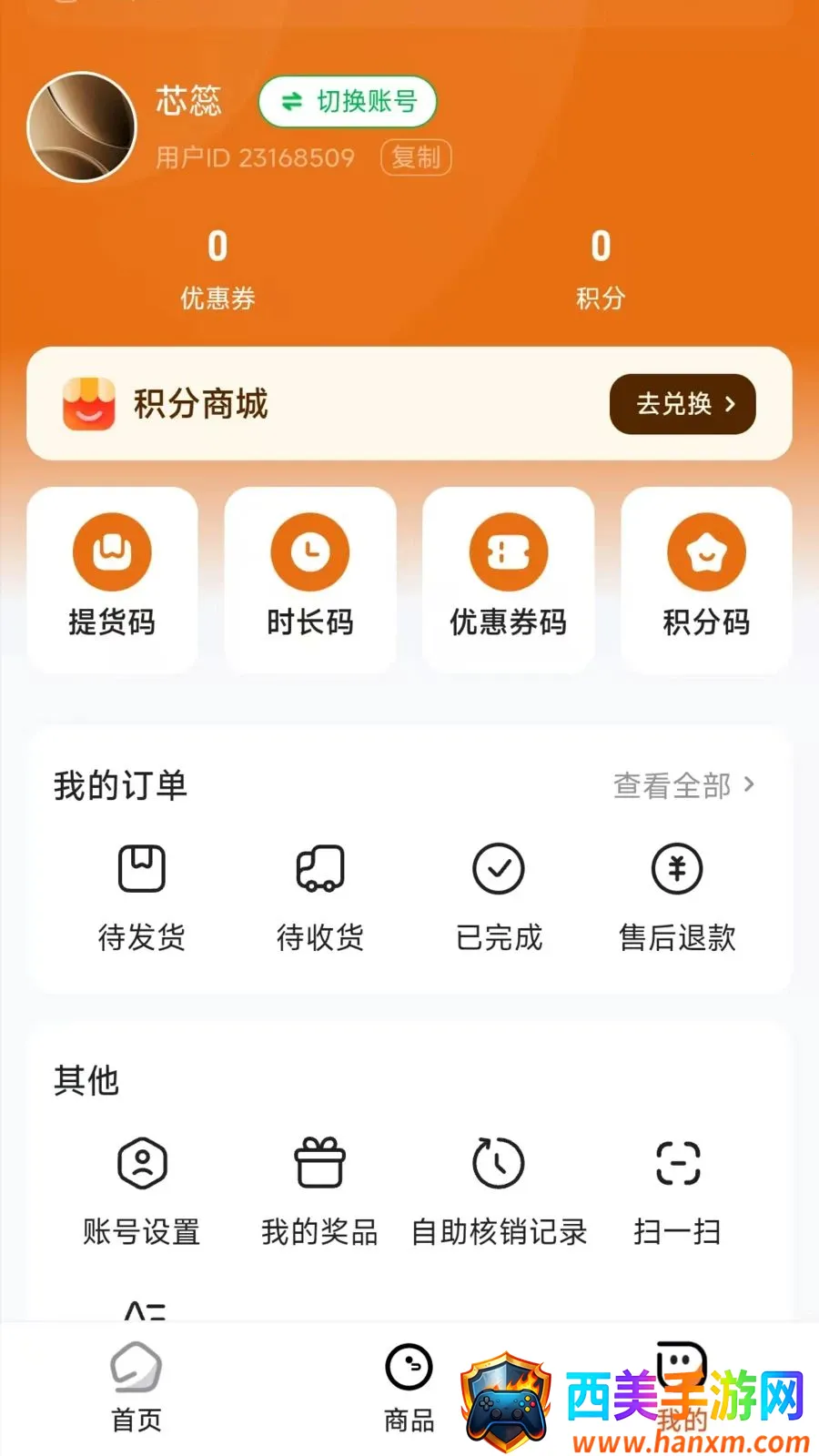
Task: Open the 积分码 card
Action: pyautogui.click(x=706, y=580)
